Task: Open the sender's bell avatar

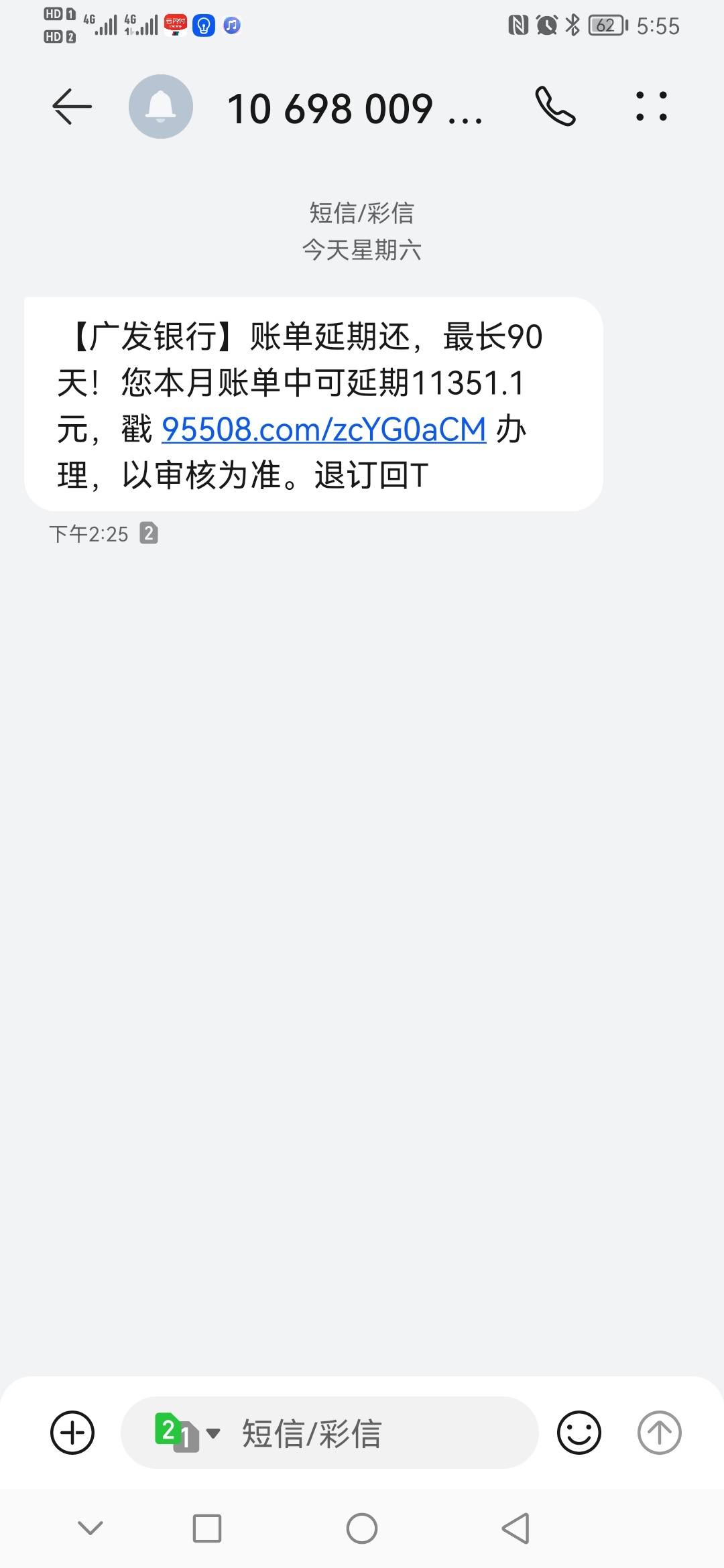Action: coord(161,107)
